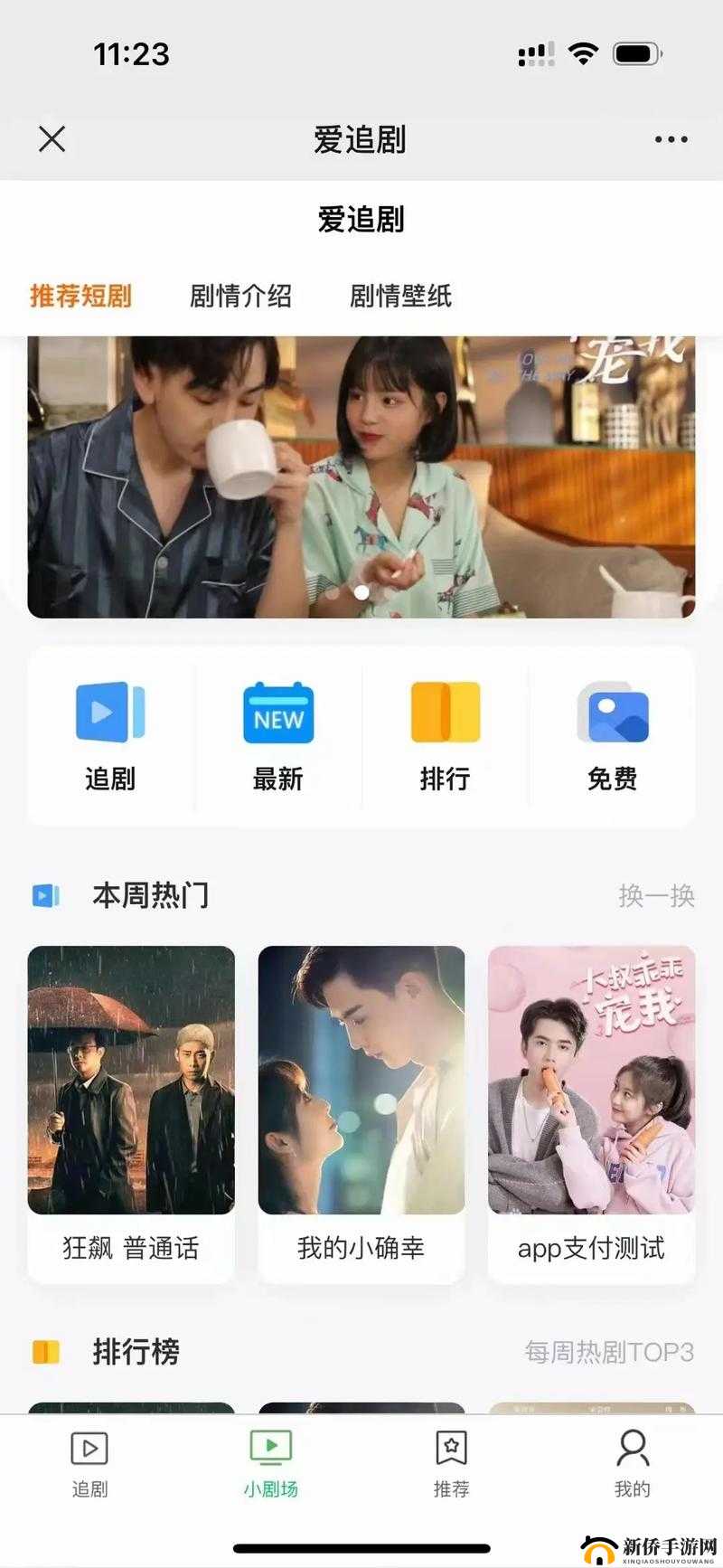Tap the 最新 NEW calendar icon
The width and height of the screenshot is (723, 1568).
tap(277, 714)
